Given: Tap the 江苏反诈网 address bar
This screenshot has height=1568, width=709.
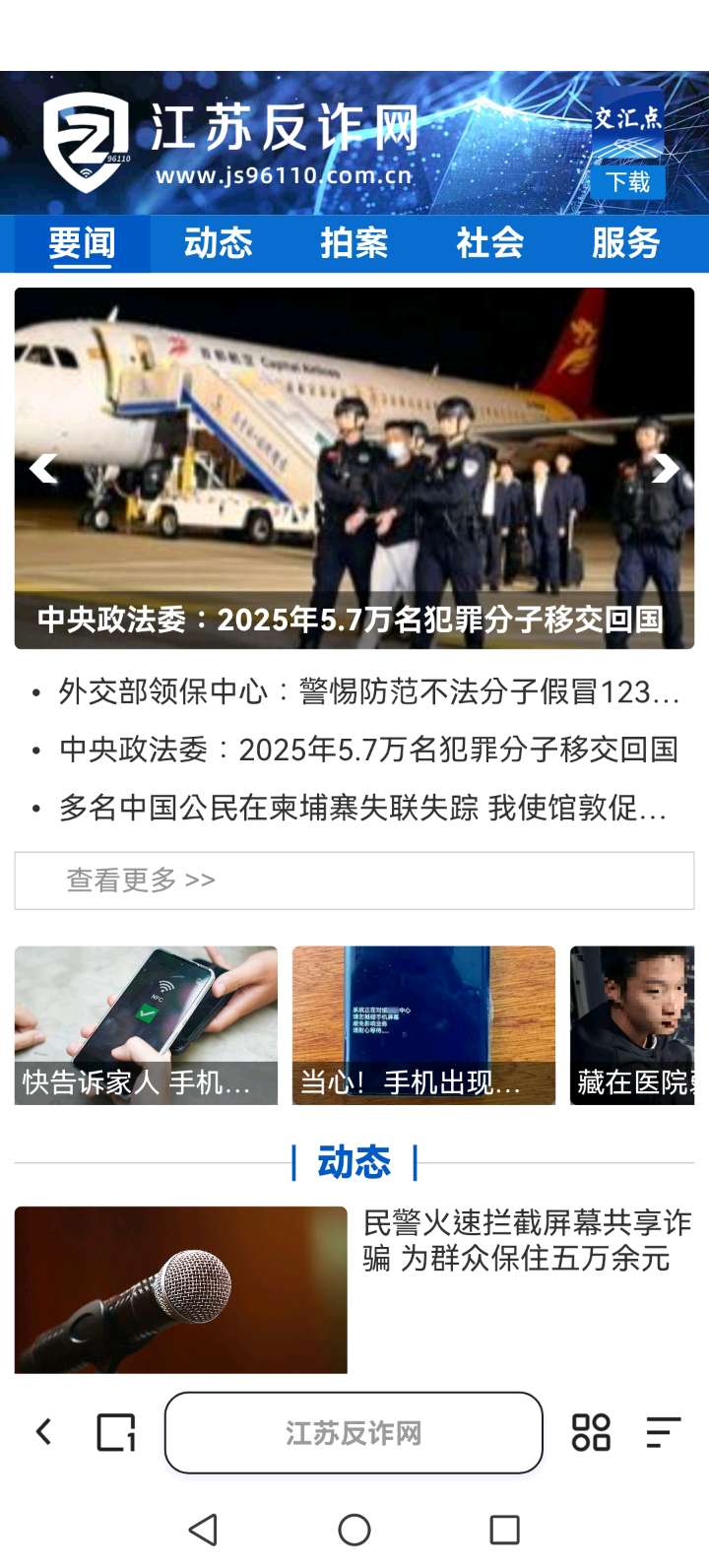Looking at the screenshot, I should click(354, 1433).
